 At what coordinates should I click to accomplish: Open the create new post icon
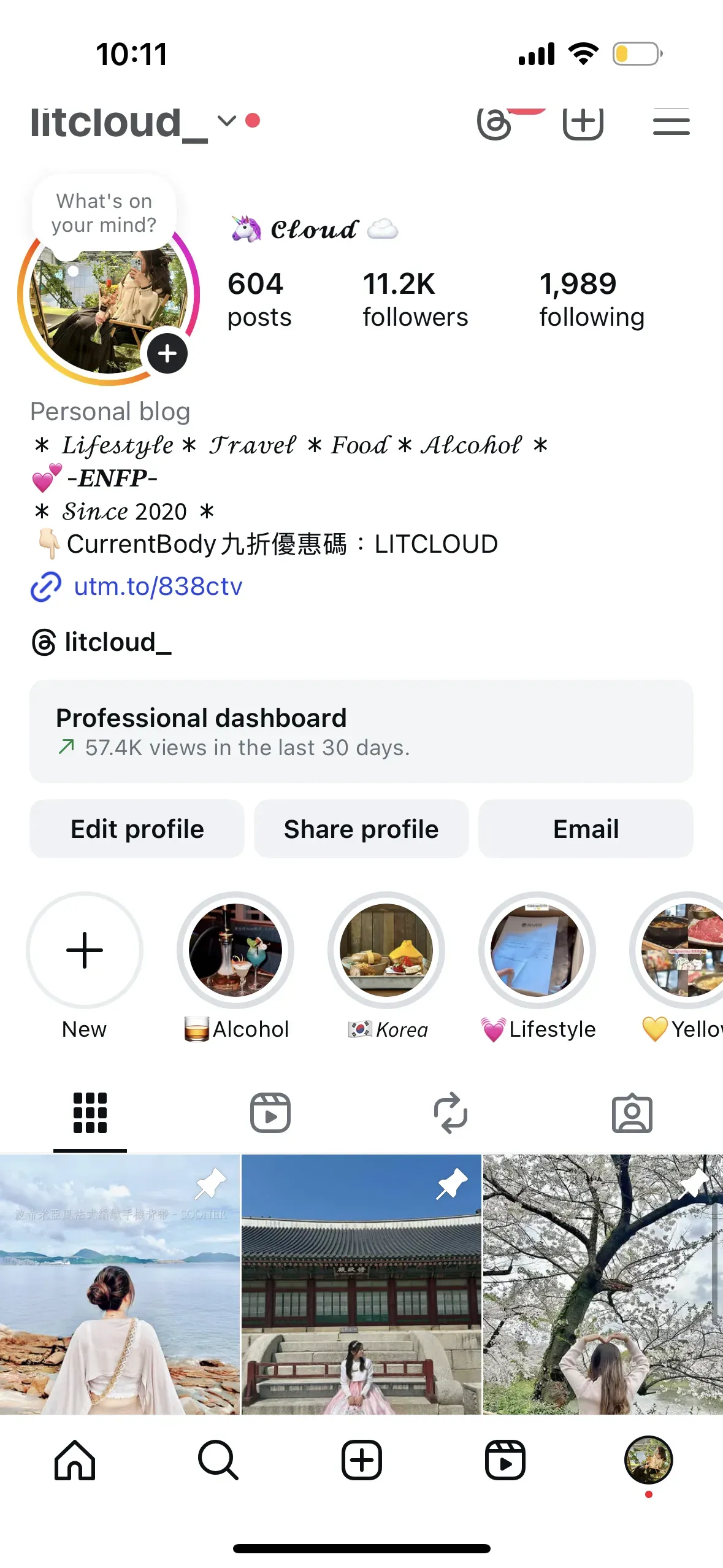click(x=583, y=123)
